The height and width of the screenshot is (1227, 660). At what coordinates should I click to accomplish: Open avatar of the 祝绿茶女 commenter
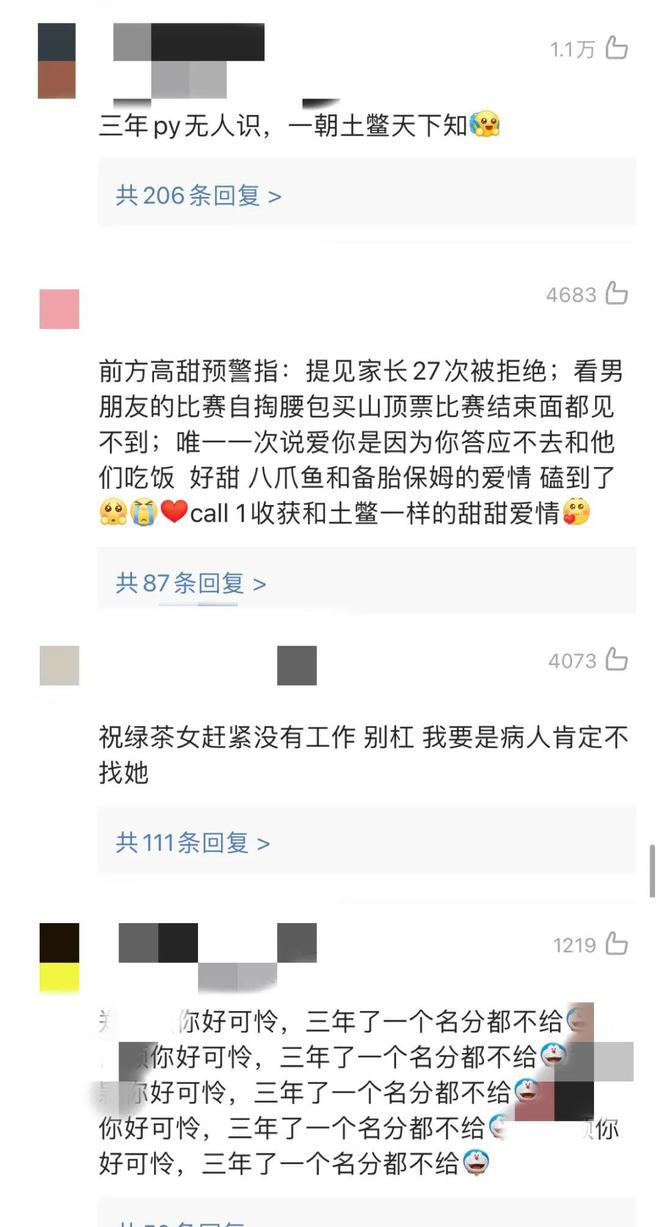click(x=59, y=665)
